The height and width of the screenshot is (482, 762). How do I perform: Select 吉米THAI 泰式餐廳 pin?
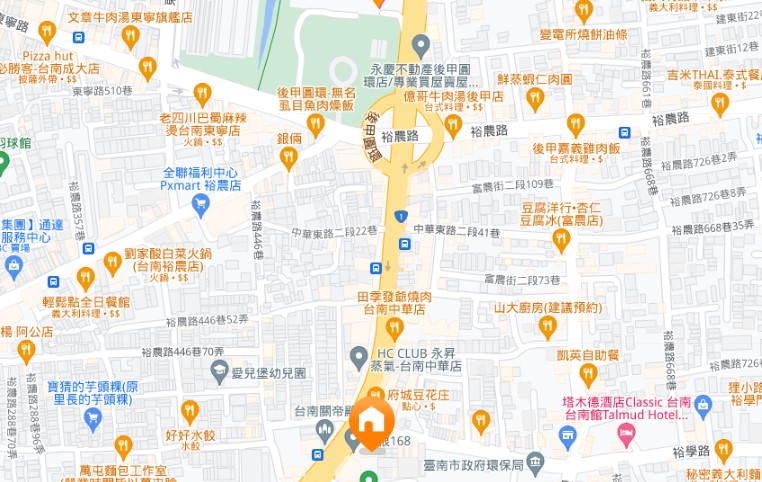click(720, 103)
